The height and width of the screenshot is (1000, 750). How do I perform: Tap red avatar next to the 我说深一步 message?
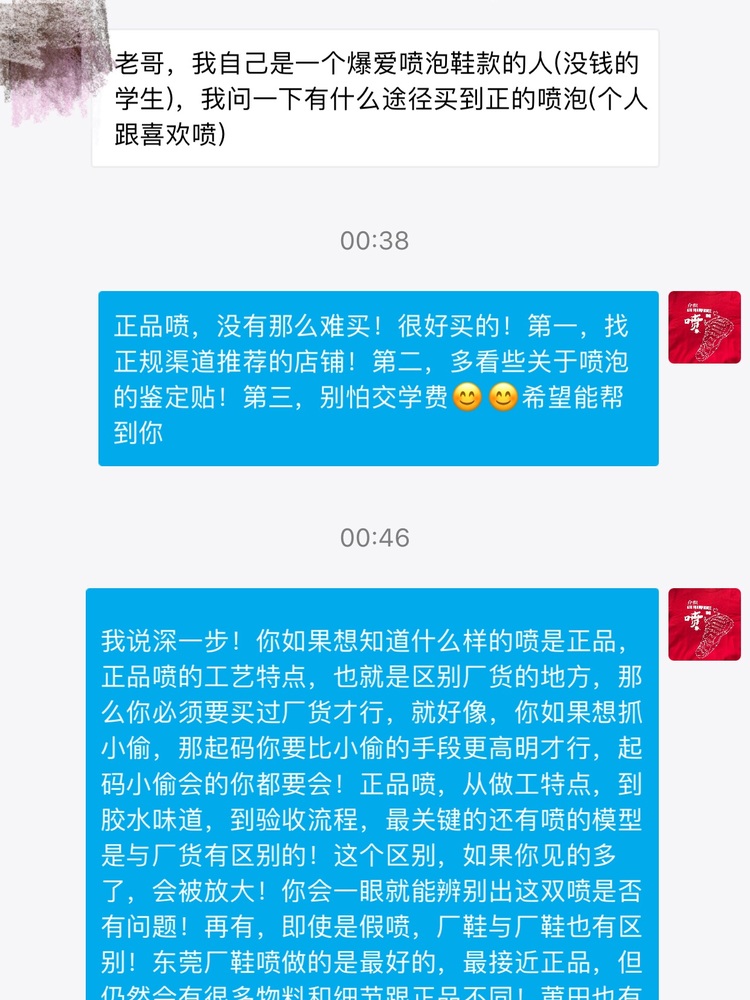tap(704, 624)
